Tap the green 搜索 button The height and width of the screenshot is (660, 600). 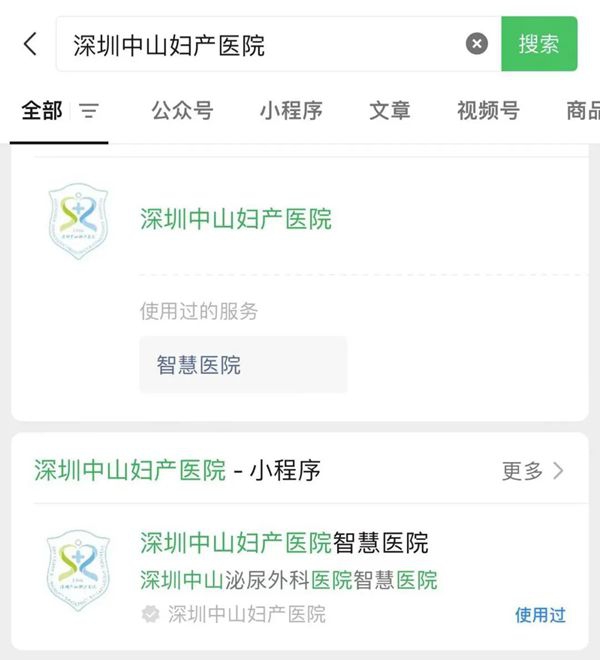tap(539, 44)
